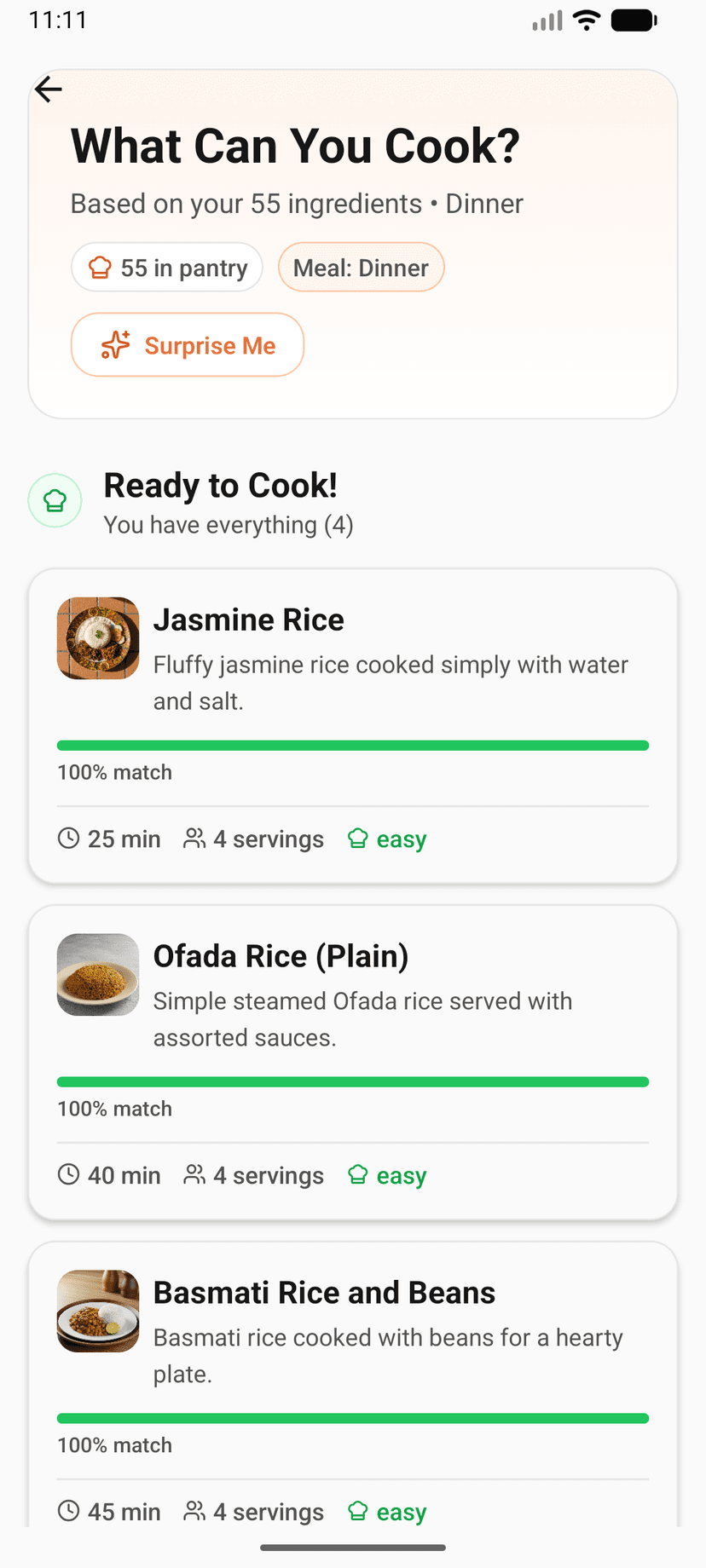The height and width of the screenshot is (1568, 706).
Task: Open the Jasmine Rice recipe card
Action: pyautogui.click(x=353, y=724)
